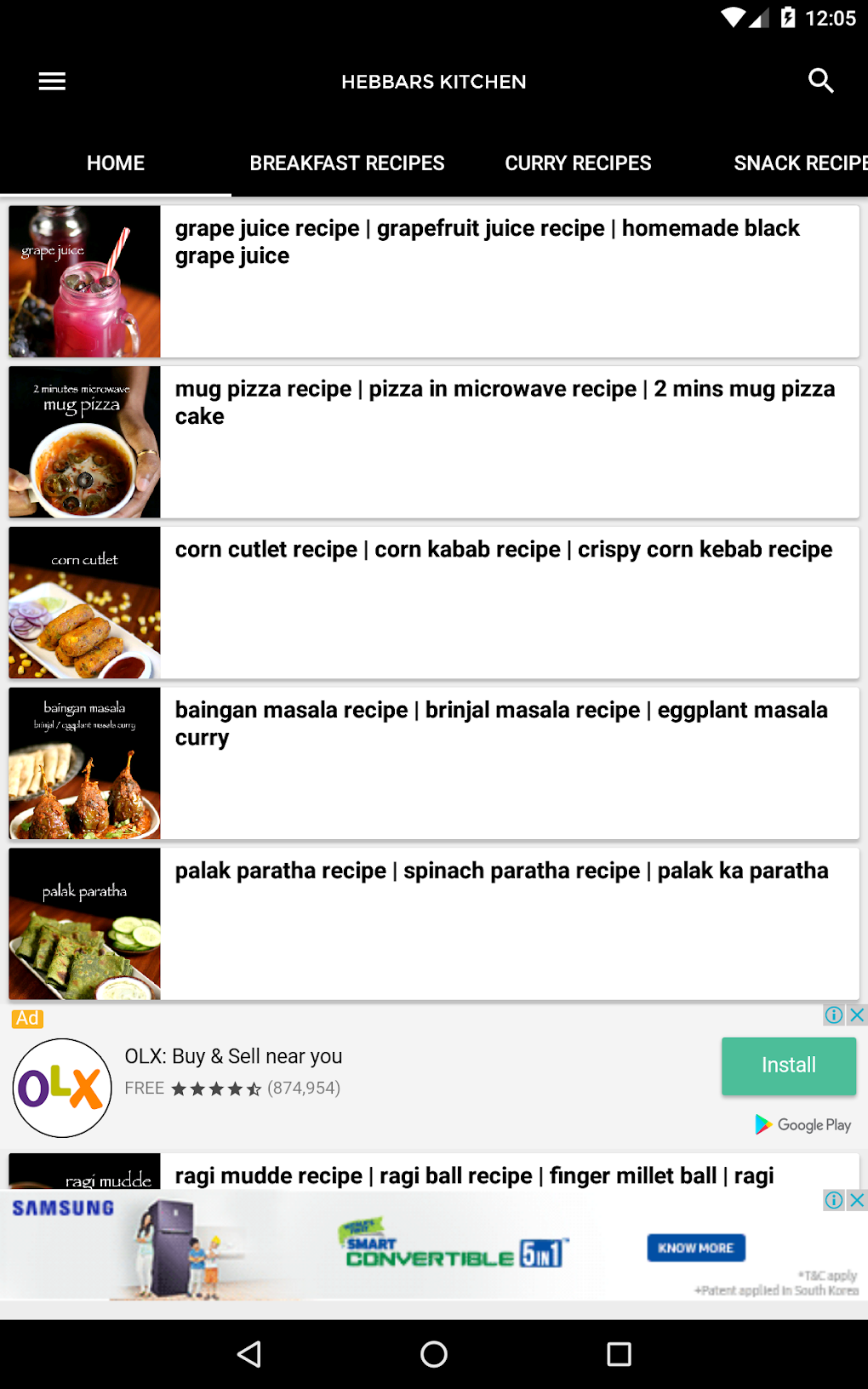Viewport: 868px width, 1389px height.
Task: Tap the Google Play logo in the ad
Action: point(801,1124)
